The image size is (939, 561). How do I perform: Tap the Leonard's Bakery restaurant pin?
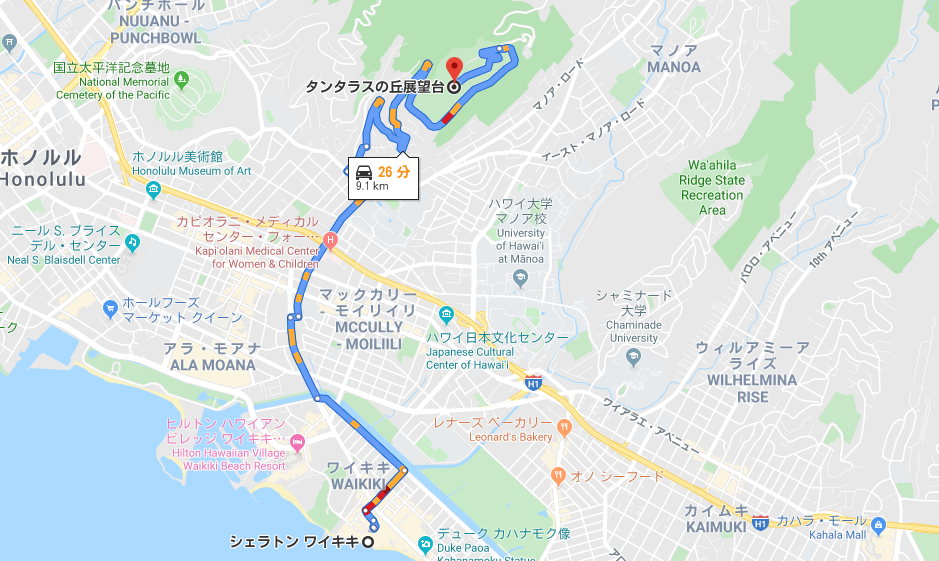(x=565, y=428)
